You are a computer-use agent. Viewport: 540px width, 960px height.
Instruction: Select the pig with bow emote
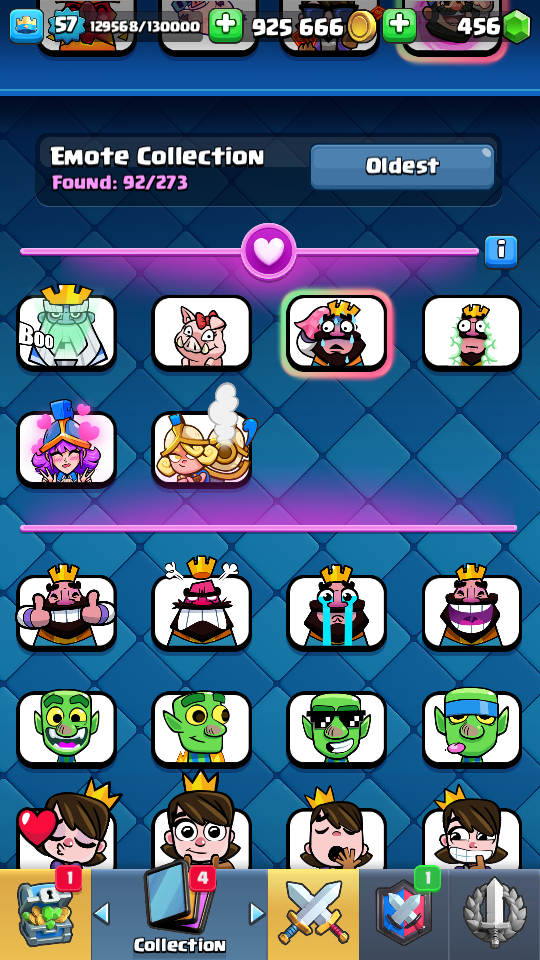pos(201,332)
